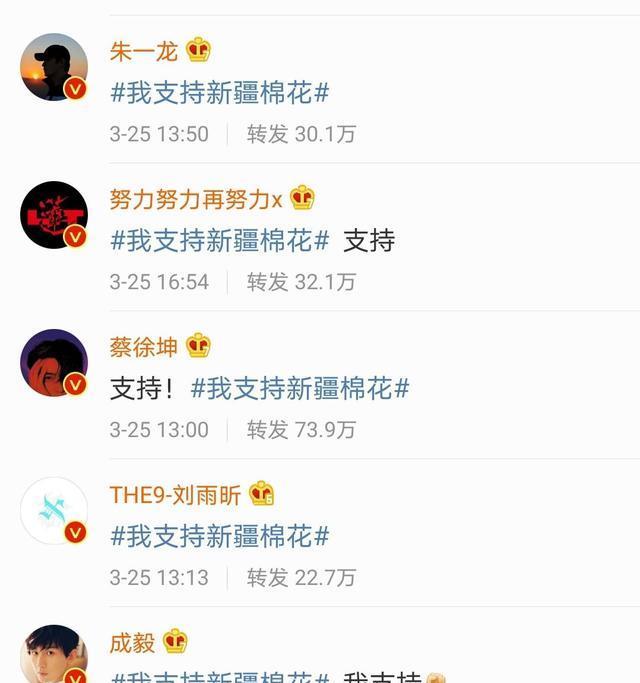Tap the username 努力努力再努力x
This screenshot has width=640, height=683.
tap(196, 198)
